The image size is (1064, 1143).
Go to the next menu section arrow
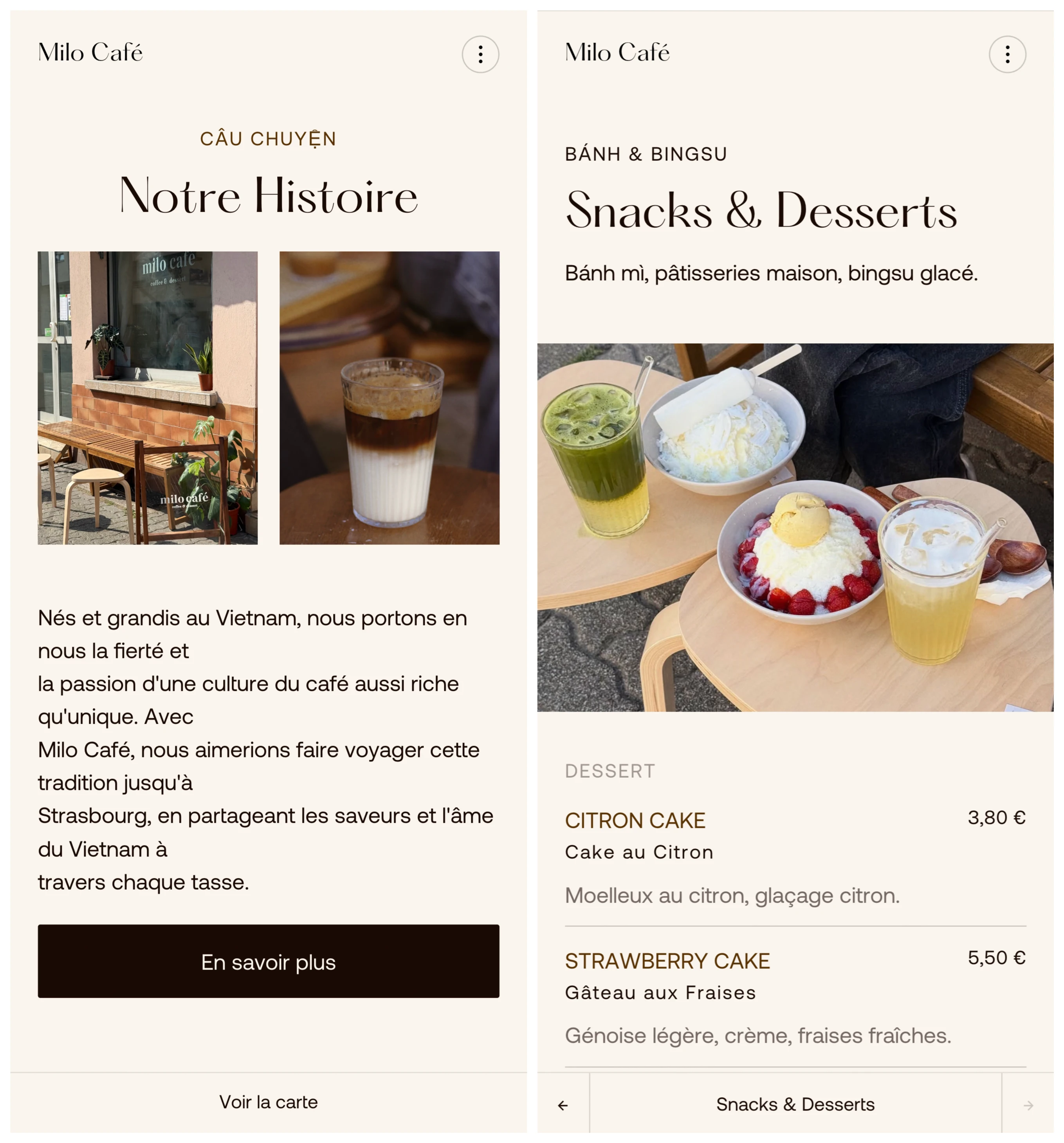[1028, 1105]
